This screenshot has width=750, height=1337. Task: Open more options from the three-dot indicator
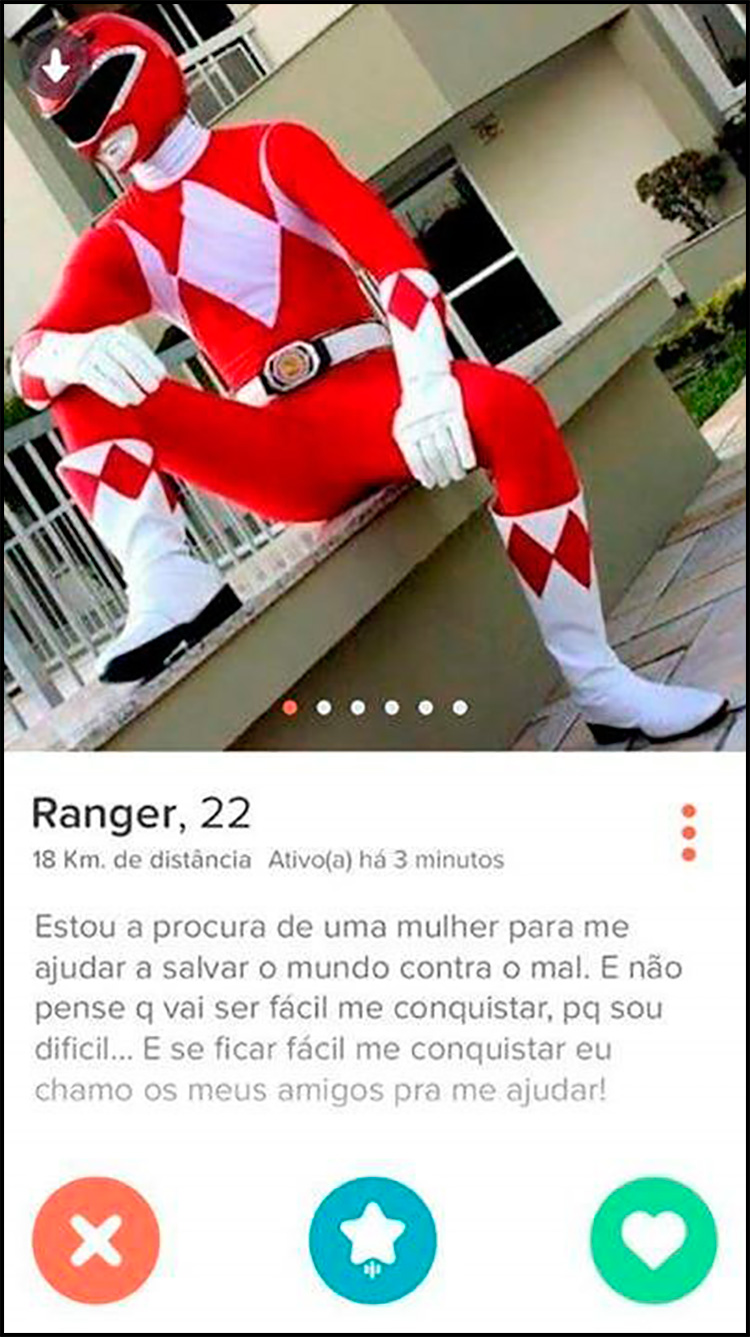[687, 833]
